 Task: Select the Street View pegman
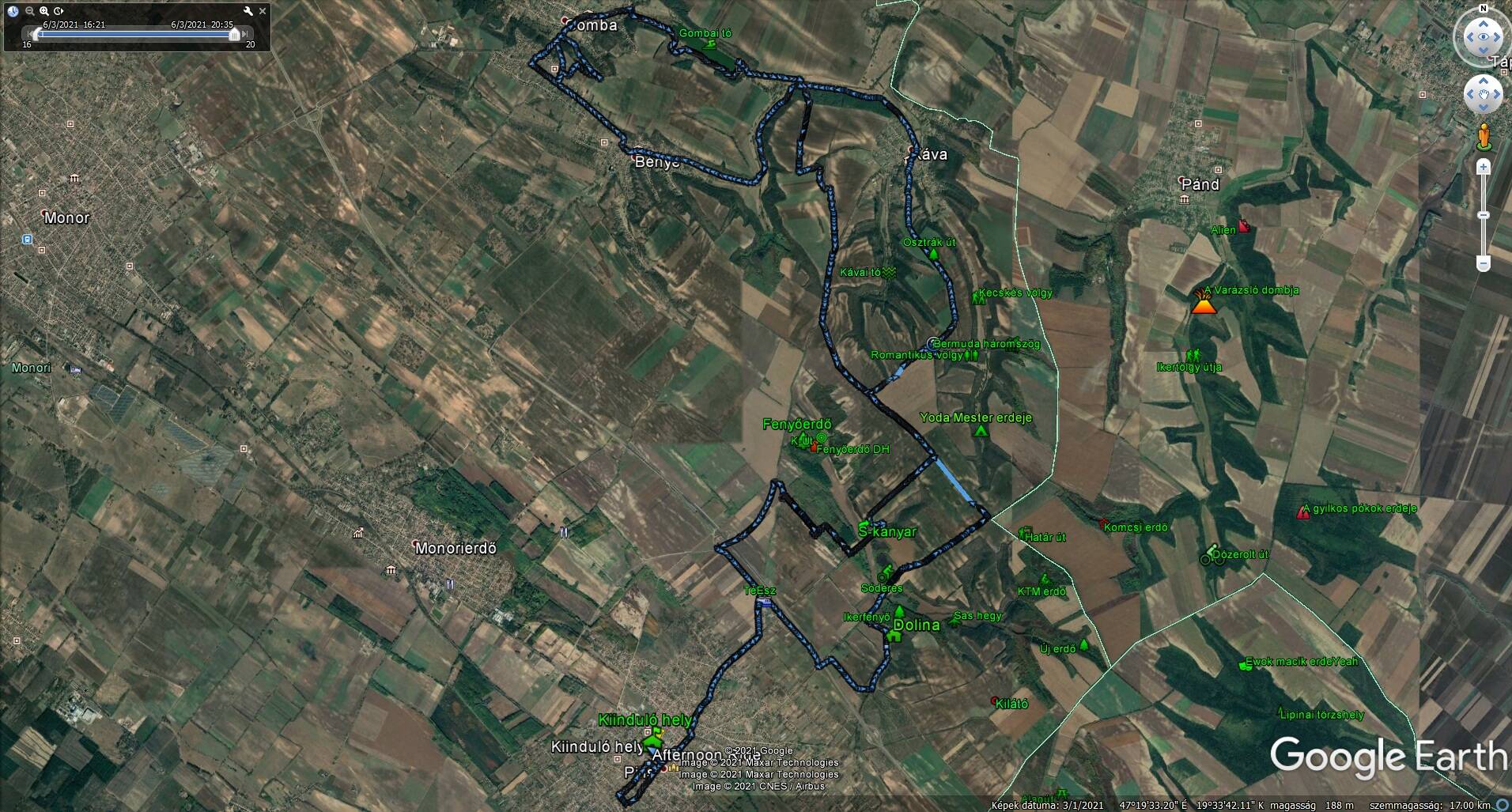(x=1484, y=136)
